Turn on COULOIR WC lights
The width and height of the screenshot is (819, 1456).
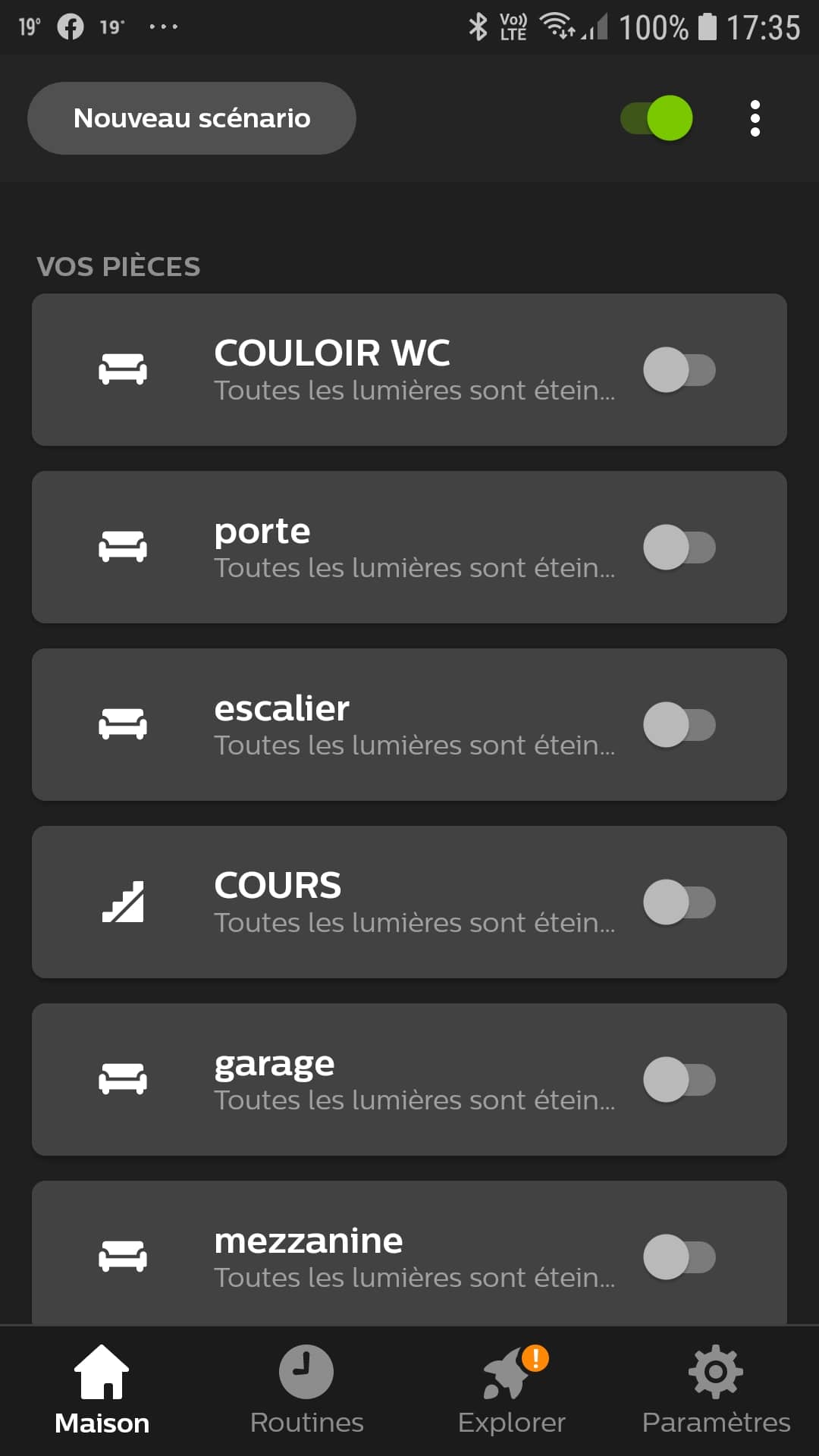coord(679,370)
